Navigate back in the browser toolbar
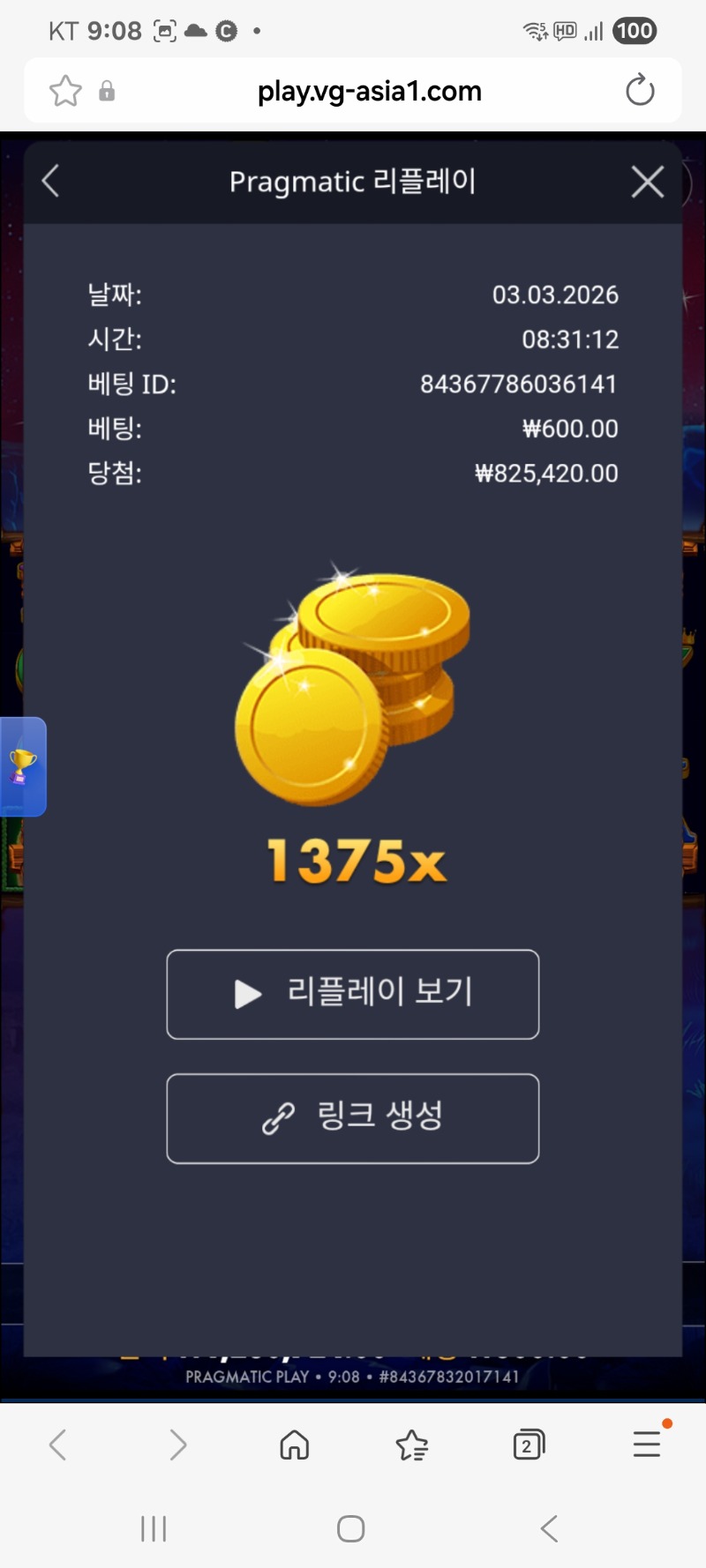The width and height of the screenshot is (706, 1568). pos(58,1445)
